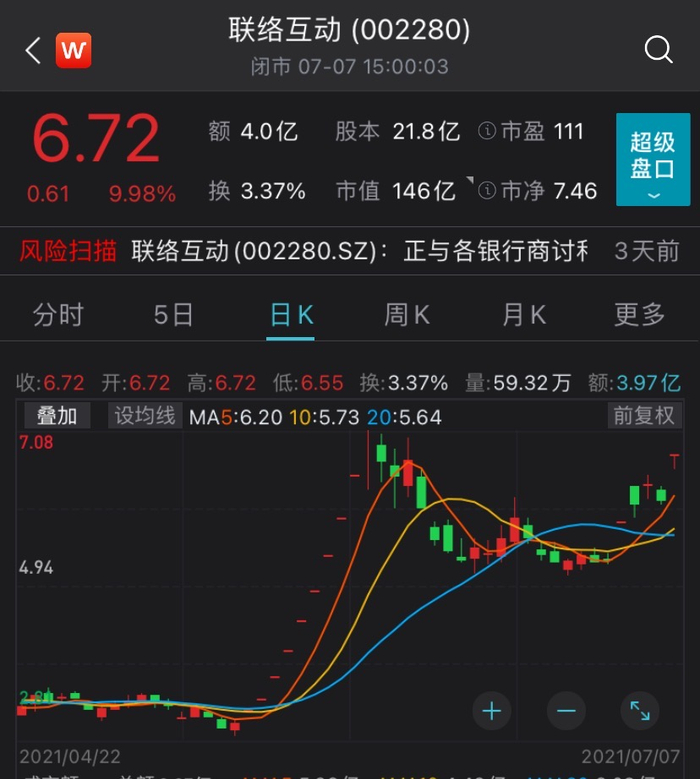Switch to the 5日 tab
Screen dimensions: 700x779
[173, 315]
